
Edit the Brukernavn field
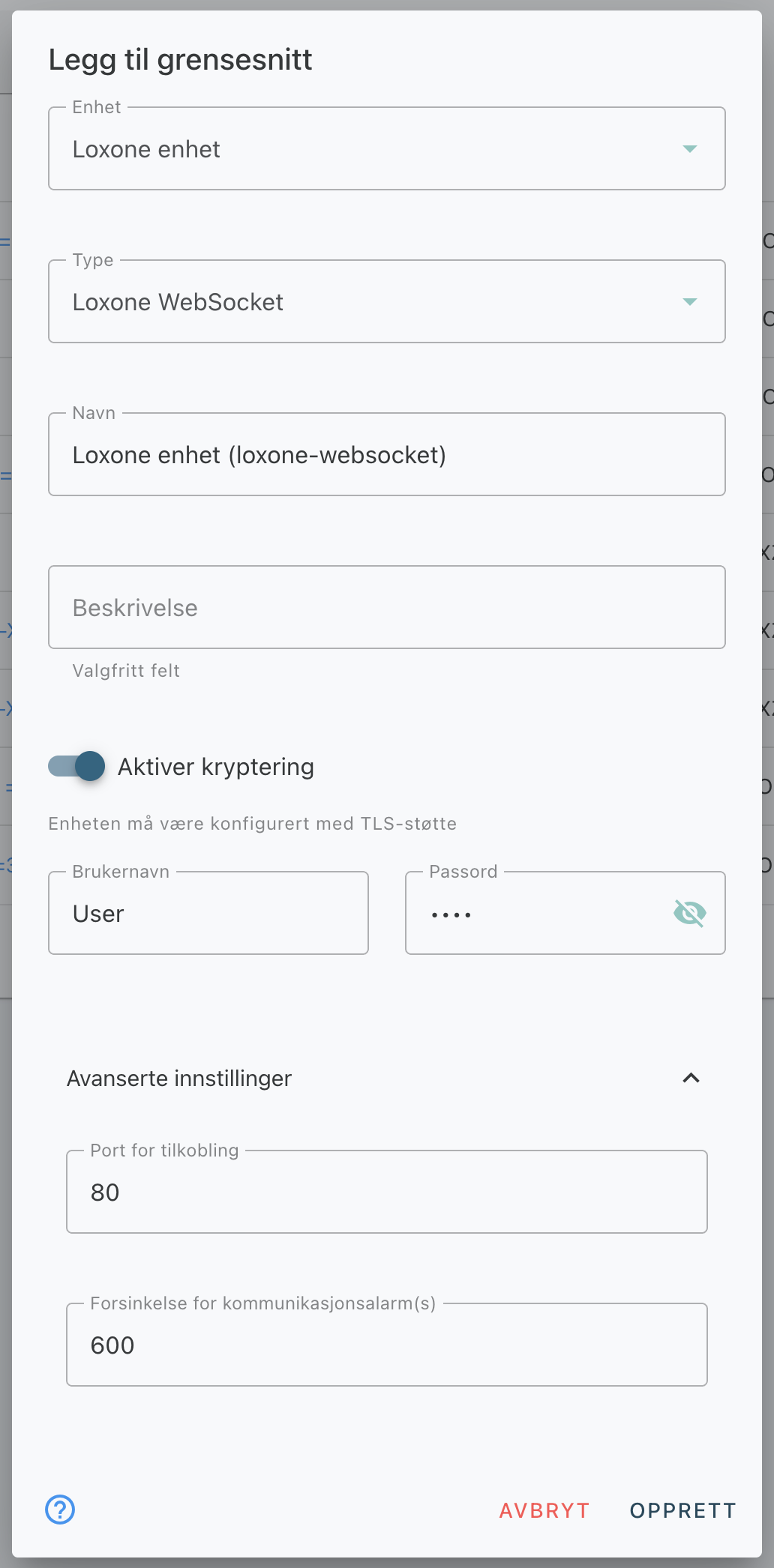208,913
